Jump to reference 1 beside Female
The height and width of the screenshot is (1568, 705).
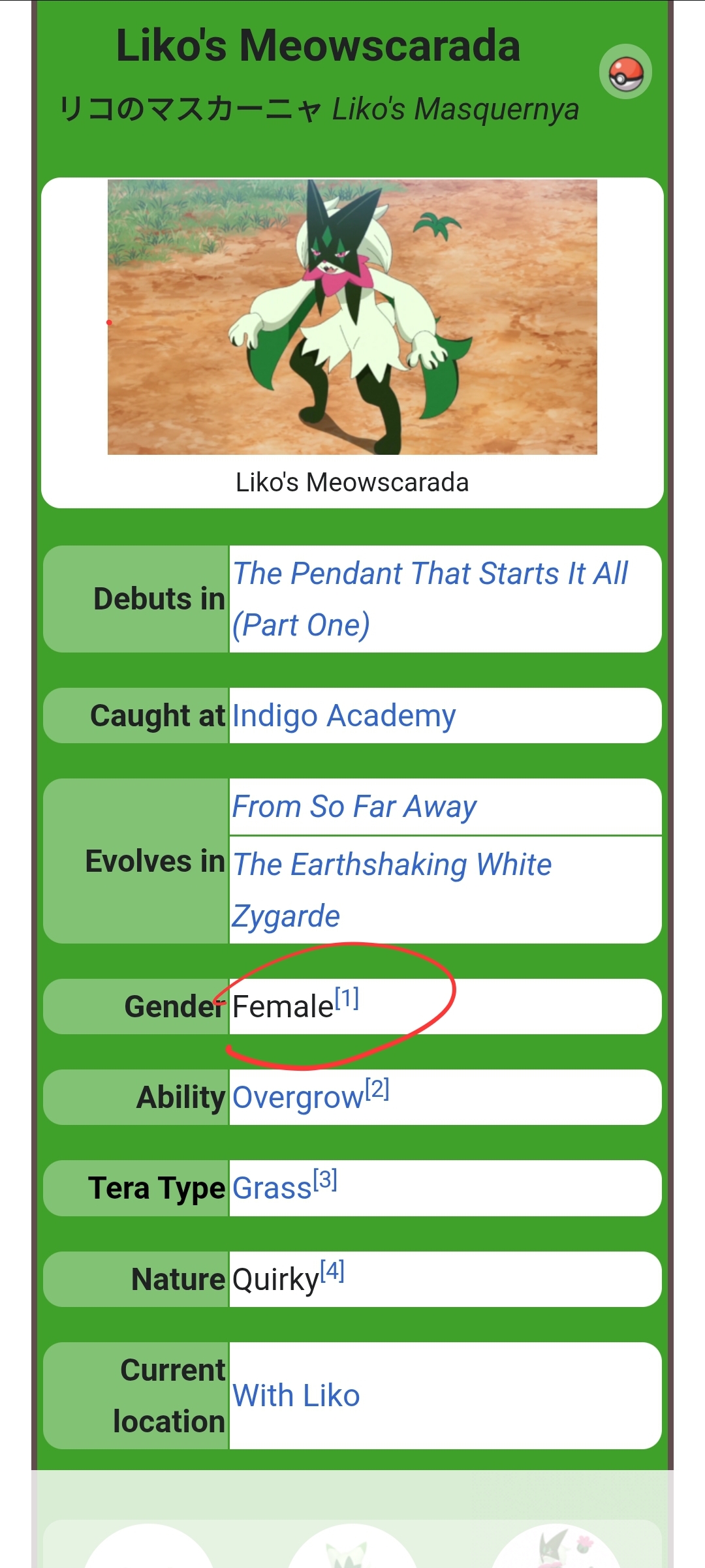pyautogui.click(x=347, y=998)
